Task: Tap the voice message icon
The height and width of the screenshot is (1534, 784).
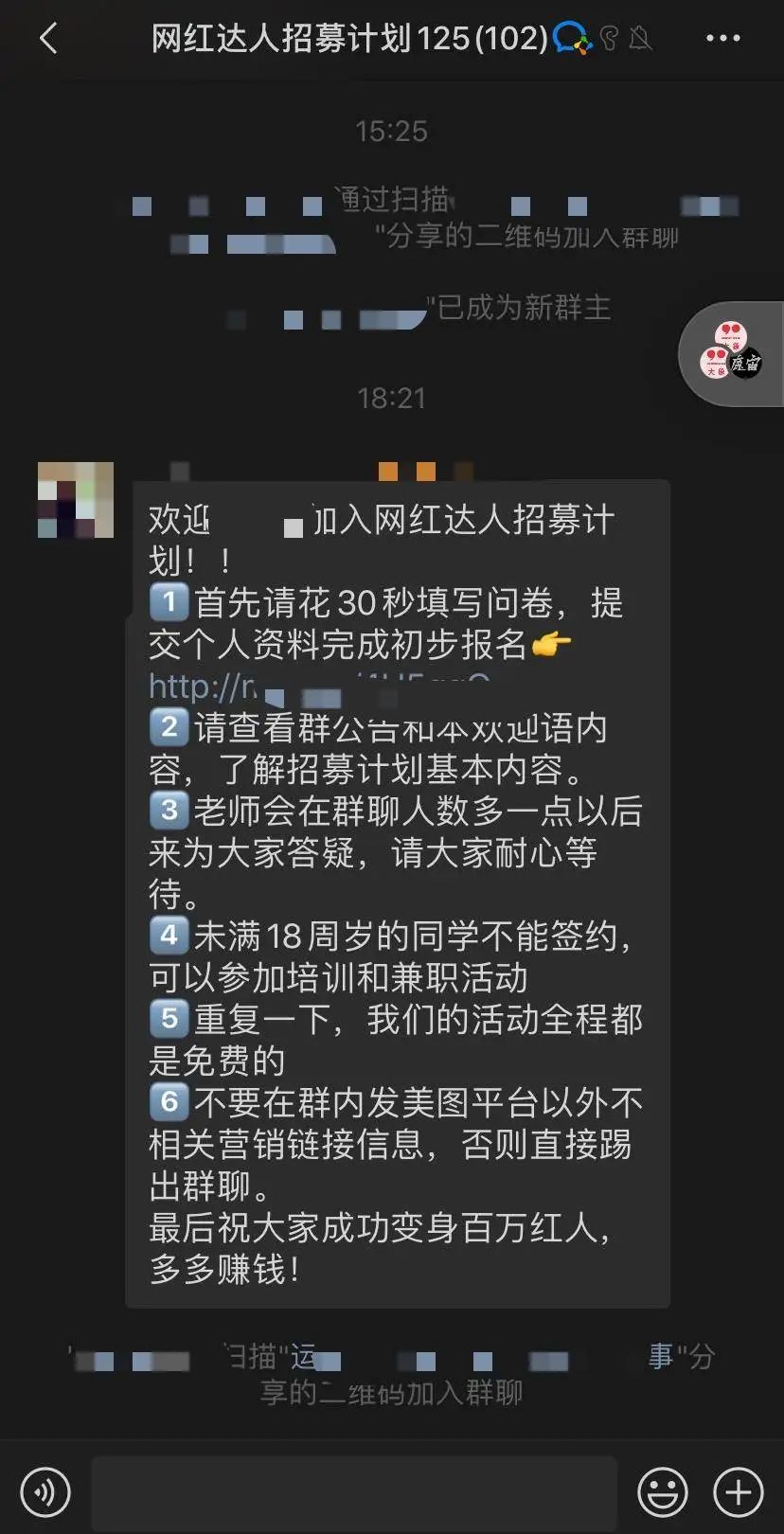Action: [x=45, y=1492]
